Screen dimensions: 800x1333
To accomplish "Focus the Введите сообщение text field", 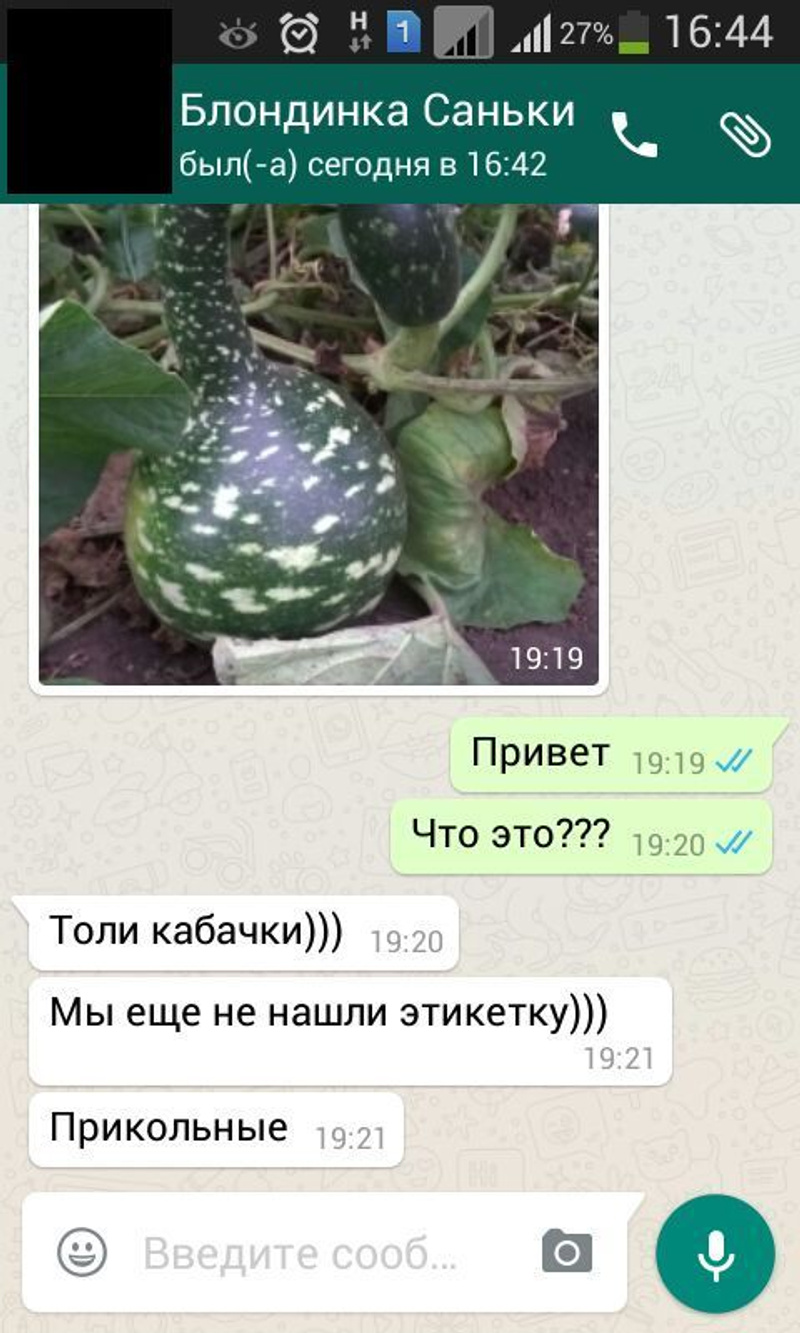I will coord(320,1252).
